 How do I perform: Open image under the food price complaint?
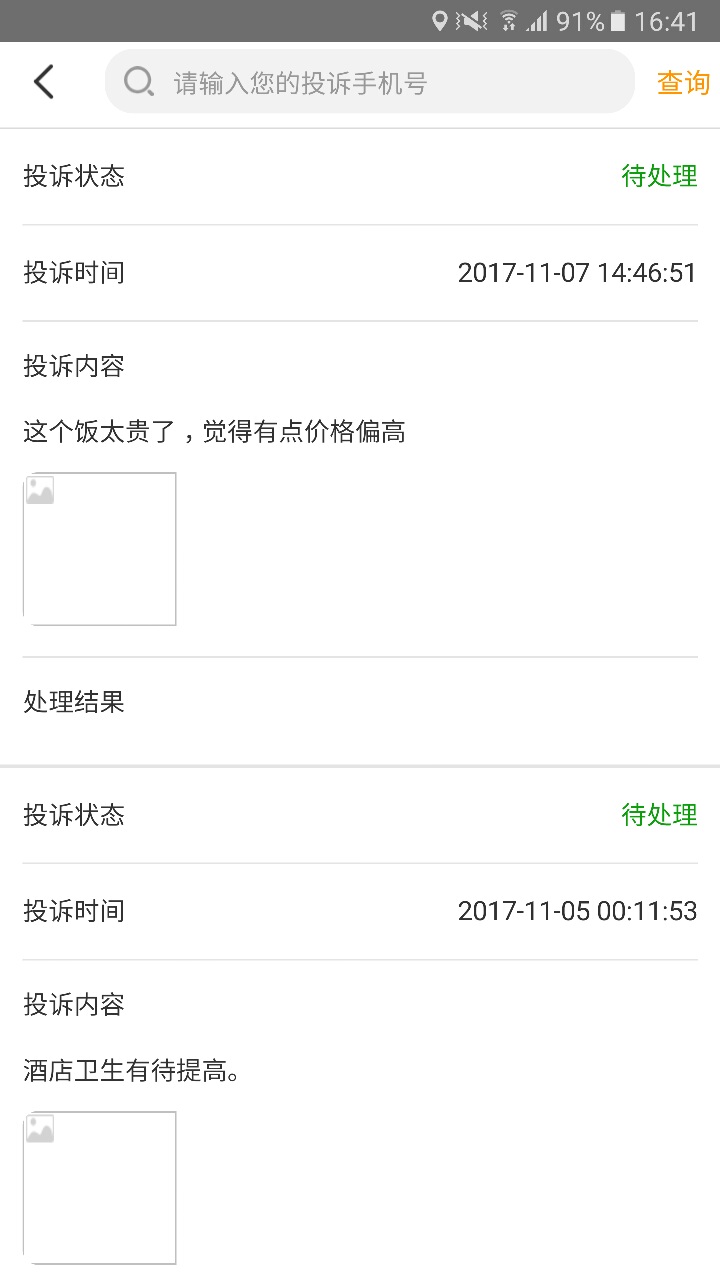coord(100,549)
